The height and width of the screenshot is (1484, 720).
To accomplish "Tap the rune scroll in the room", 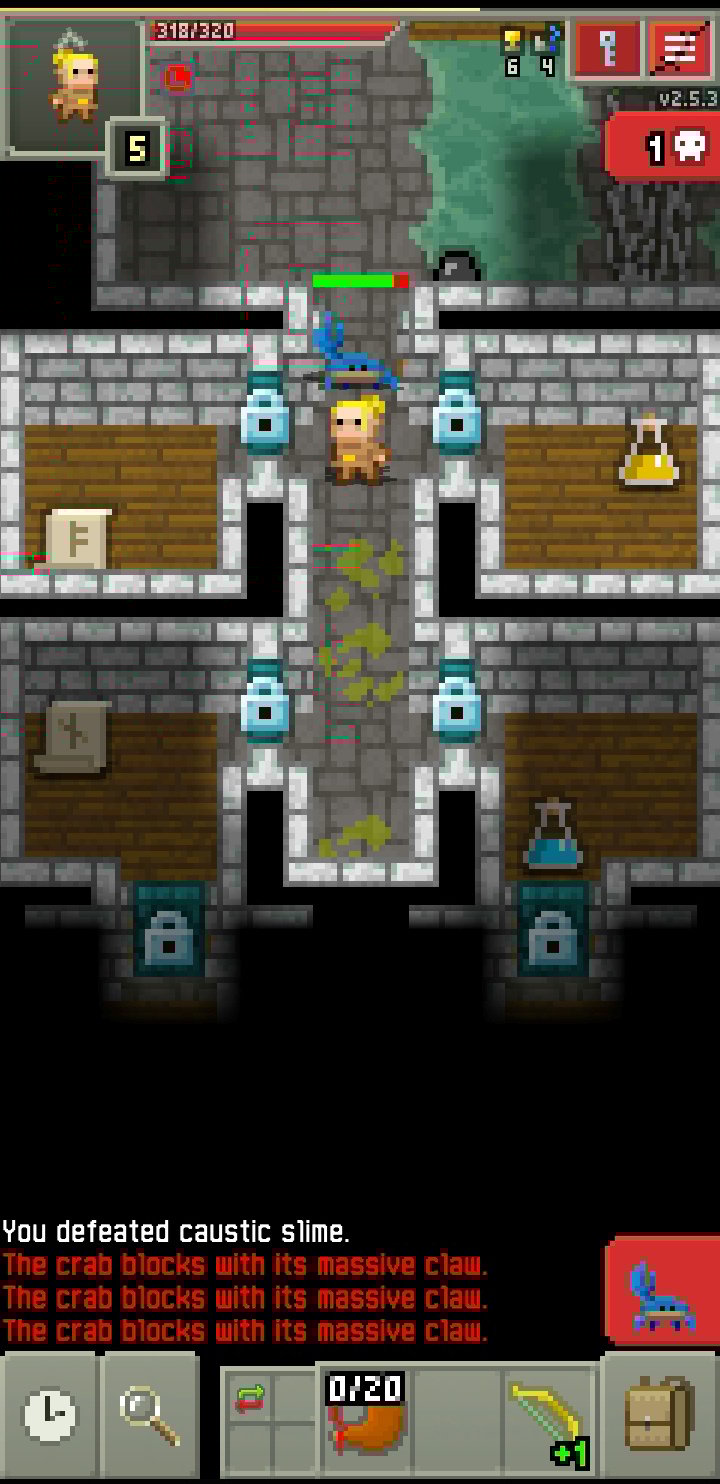I will point(77,538).
